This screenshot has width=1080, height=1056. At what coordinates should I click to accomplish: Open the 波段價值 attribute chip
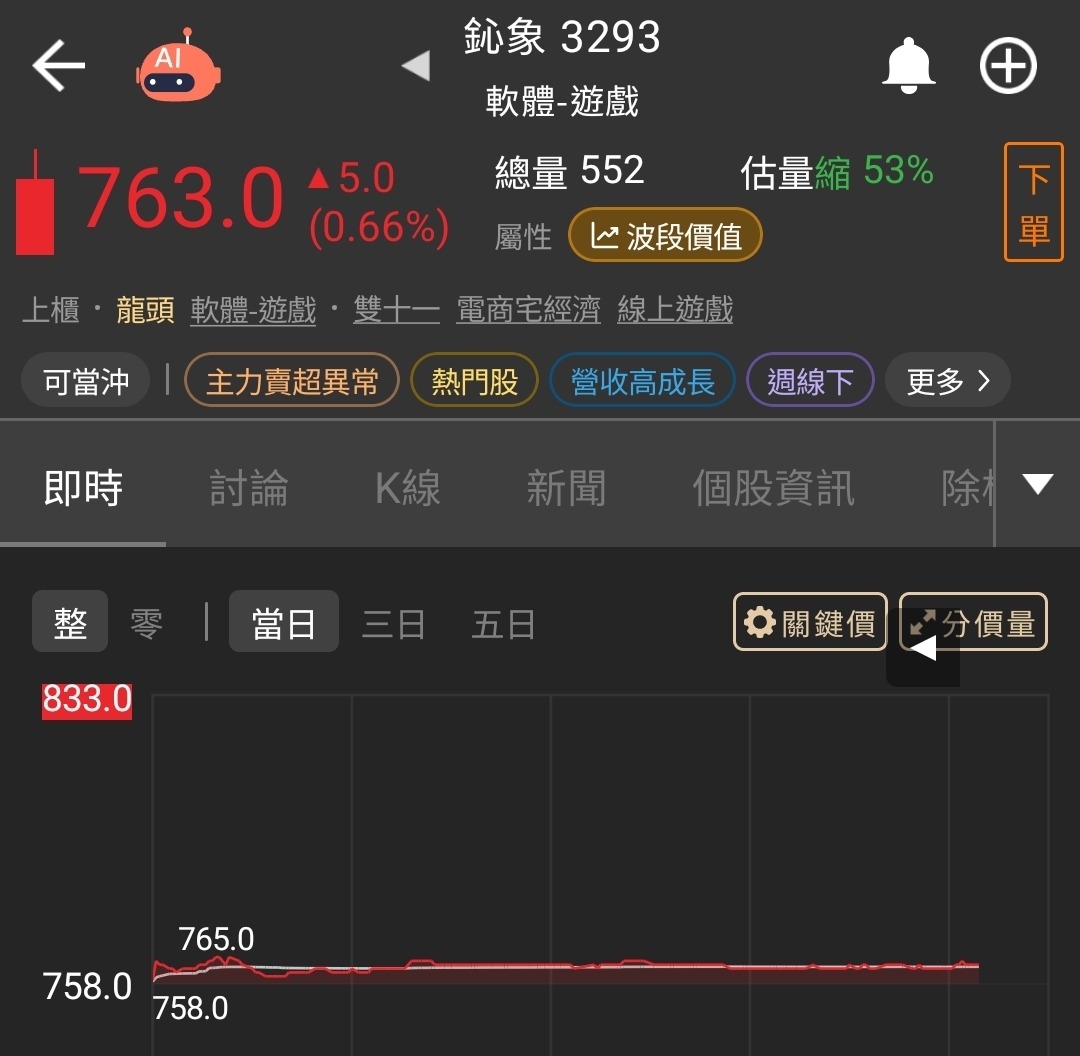tap(665, 236)
